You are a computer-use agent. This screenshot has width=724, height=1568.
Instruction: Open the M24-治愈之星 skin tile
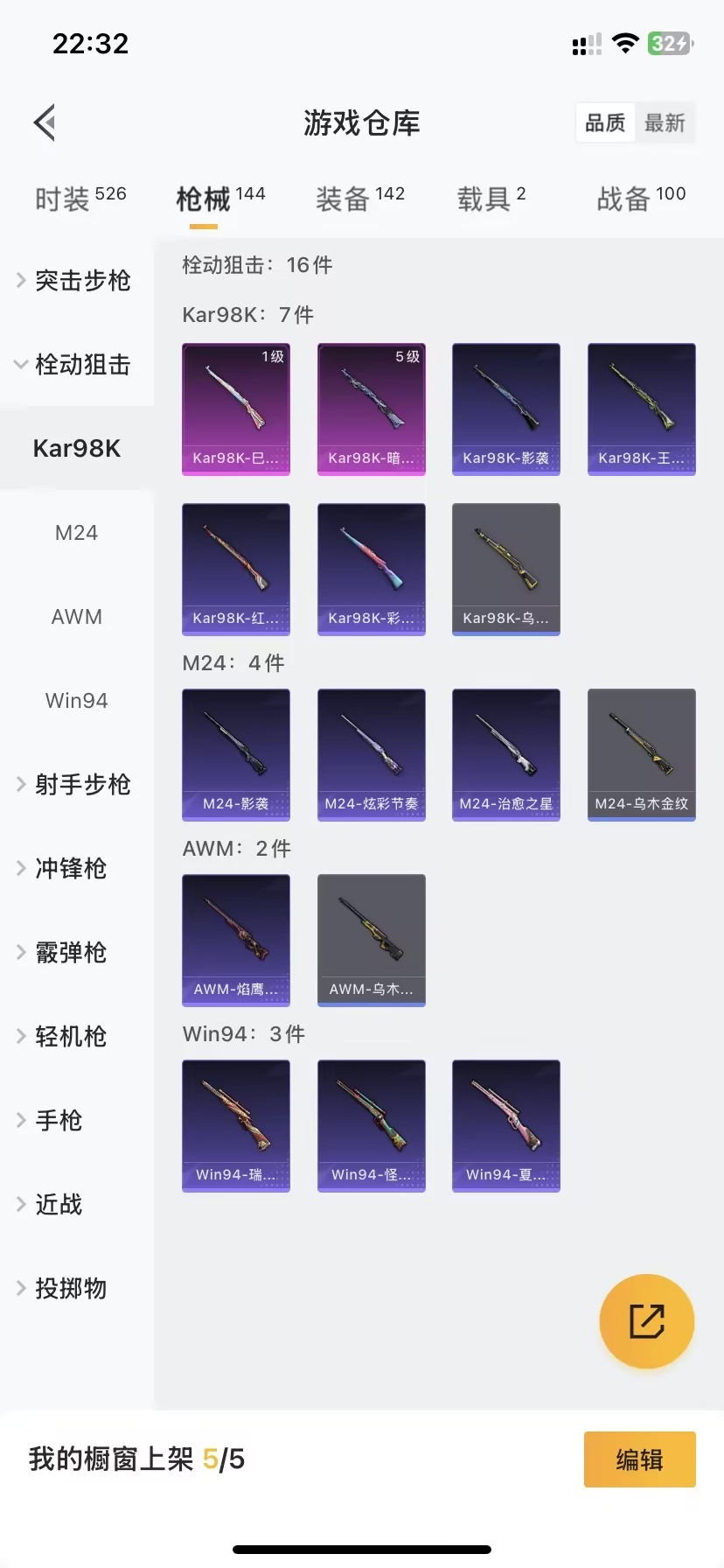click(505, 754)
